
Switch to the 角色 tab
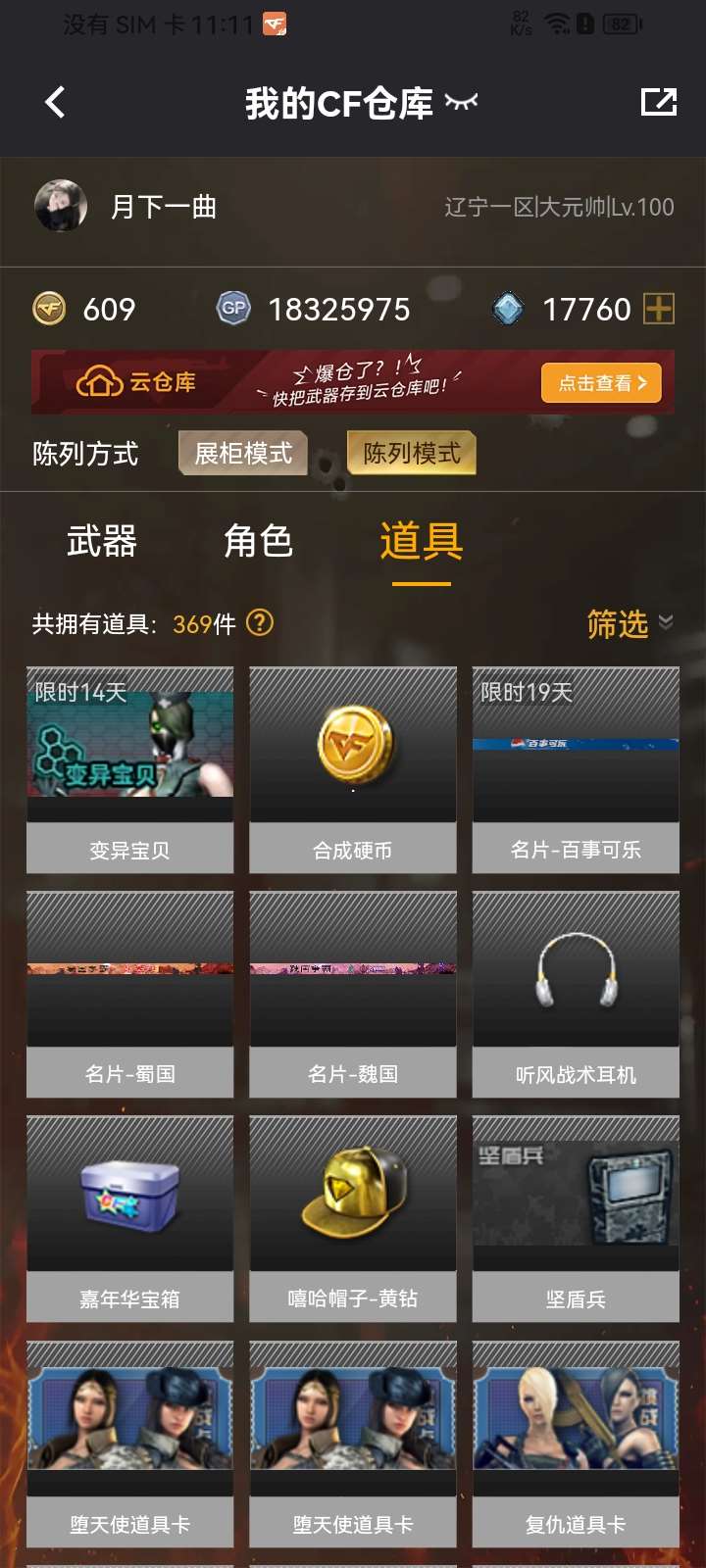[259, 541]
